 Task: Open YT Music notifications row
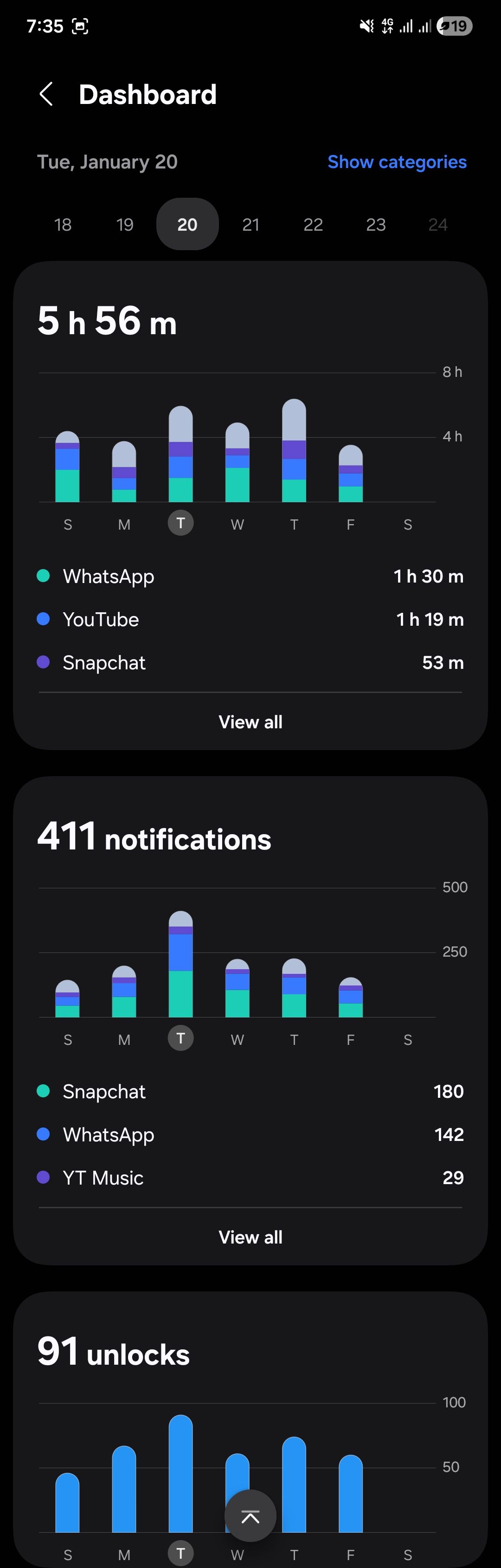250,1178
